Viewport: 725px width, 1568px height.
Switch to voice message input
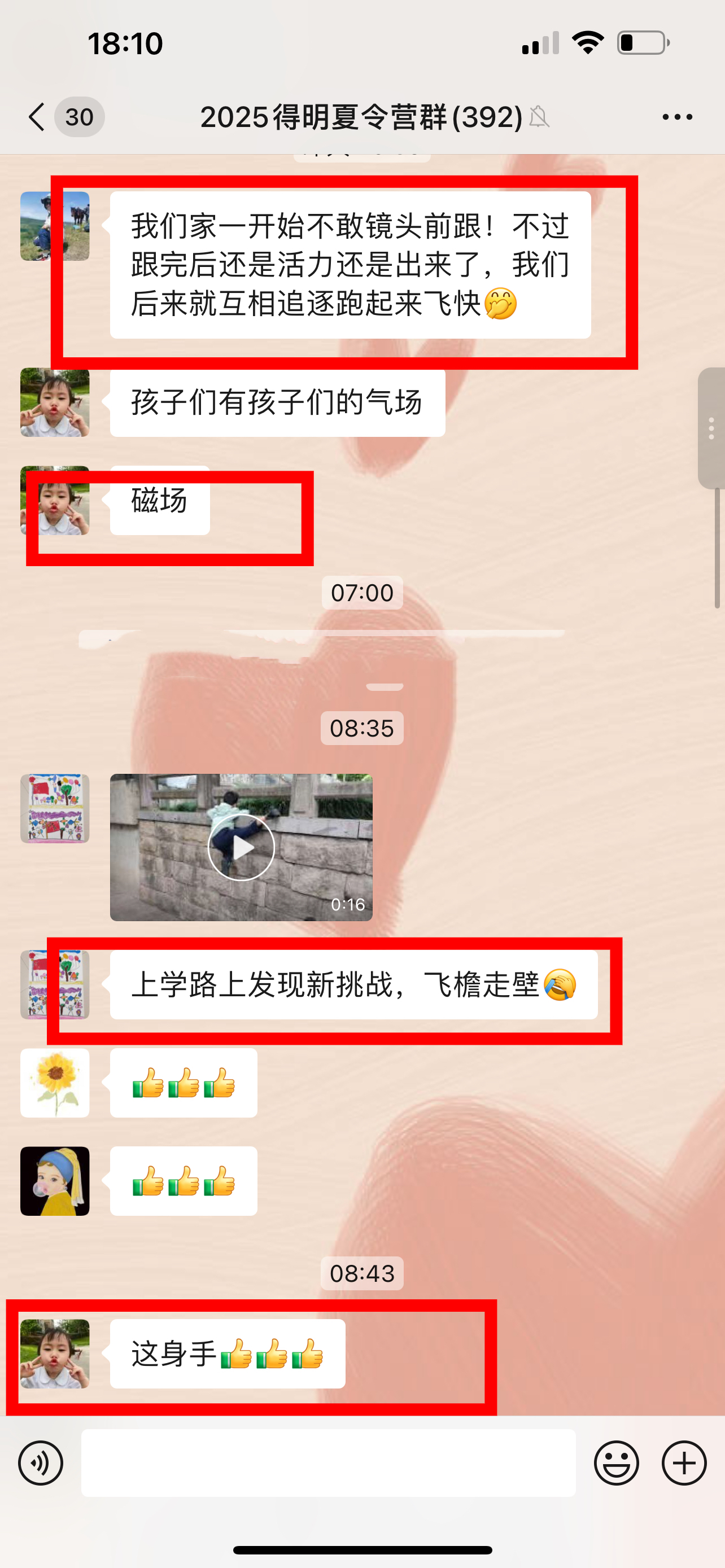[x=41, y=1462]
